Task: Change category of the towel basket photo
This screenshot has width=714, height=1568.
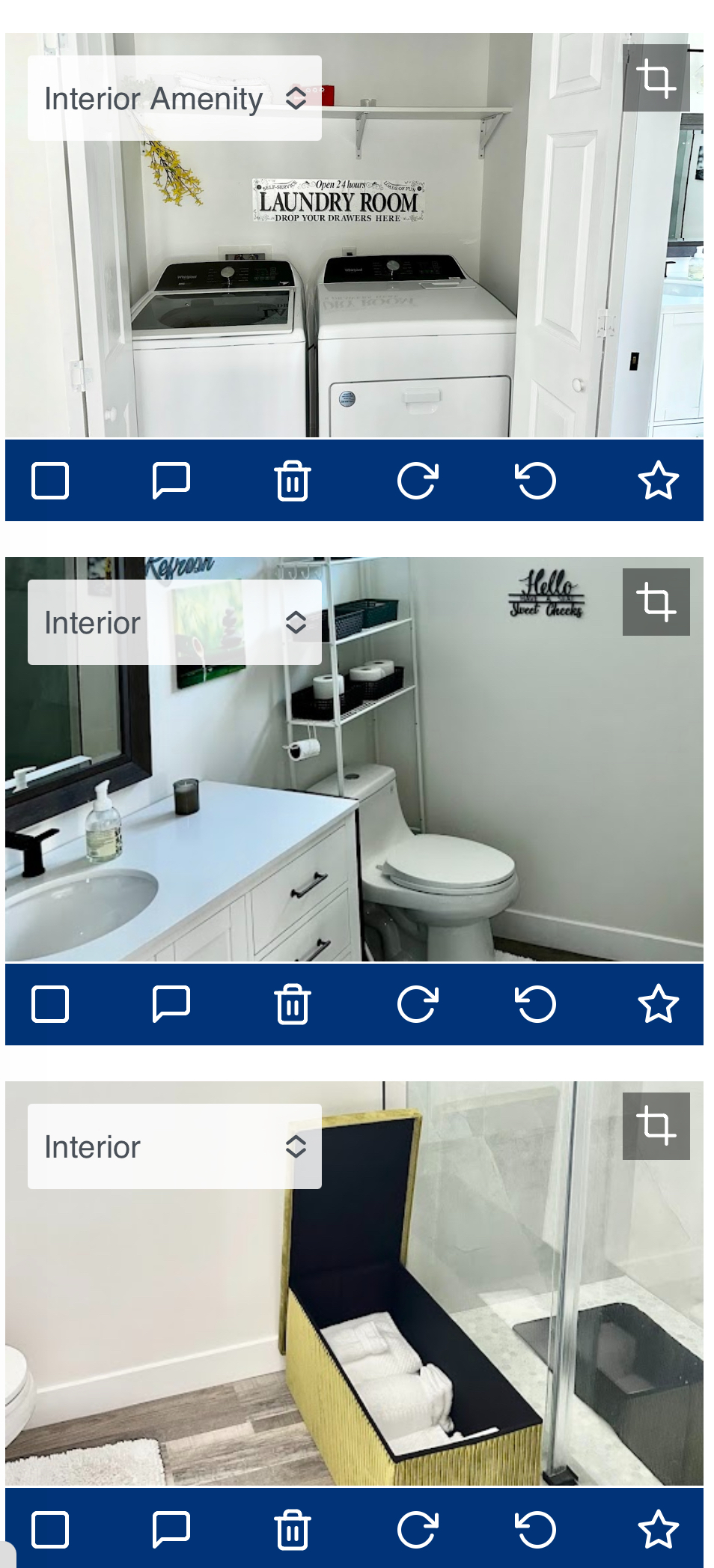Action: click(174, 1146)
